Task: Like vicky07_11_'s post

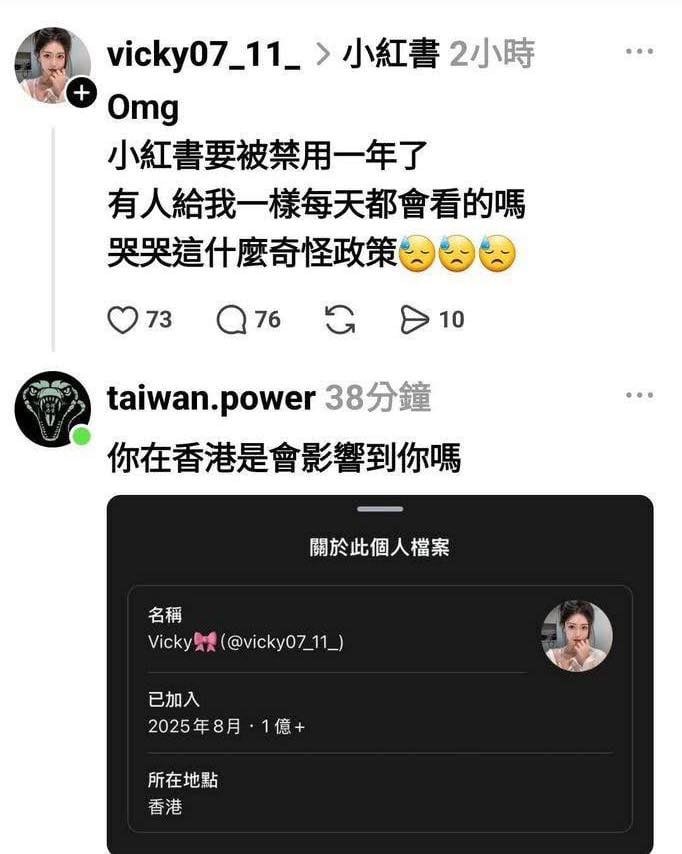Action: pyautogui.click(x=122, y=320)
